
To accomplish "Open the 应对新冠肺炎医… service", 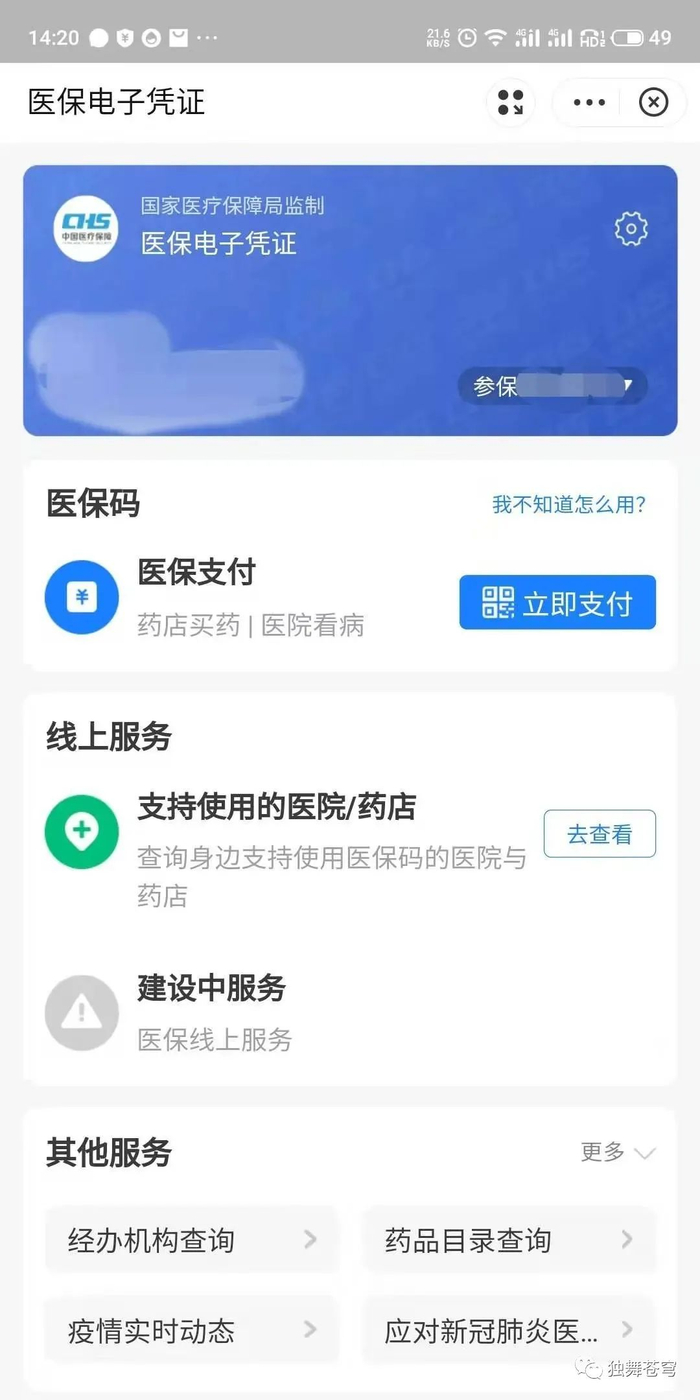I will pyautogui.click(x=509, y=1331).
